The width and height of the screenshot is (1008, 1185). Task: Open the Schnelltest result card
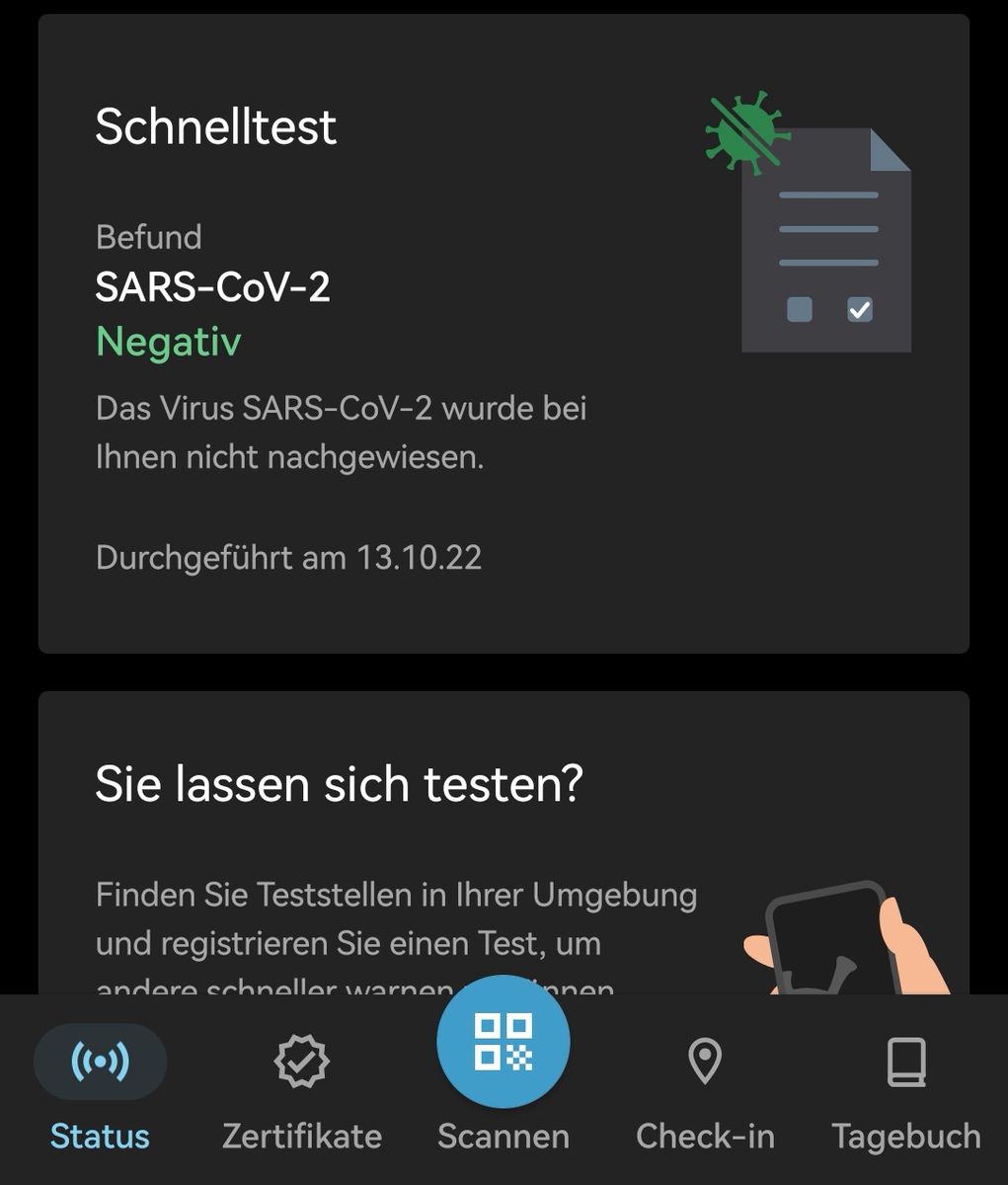504,334
